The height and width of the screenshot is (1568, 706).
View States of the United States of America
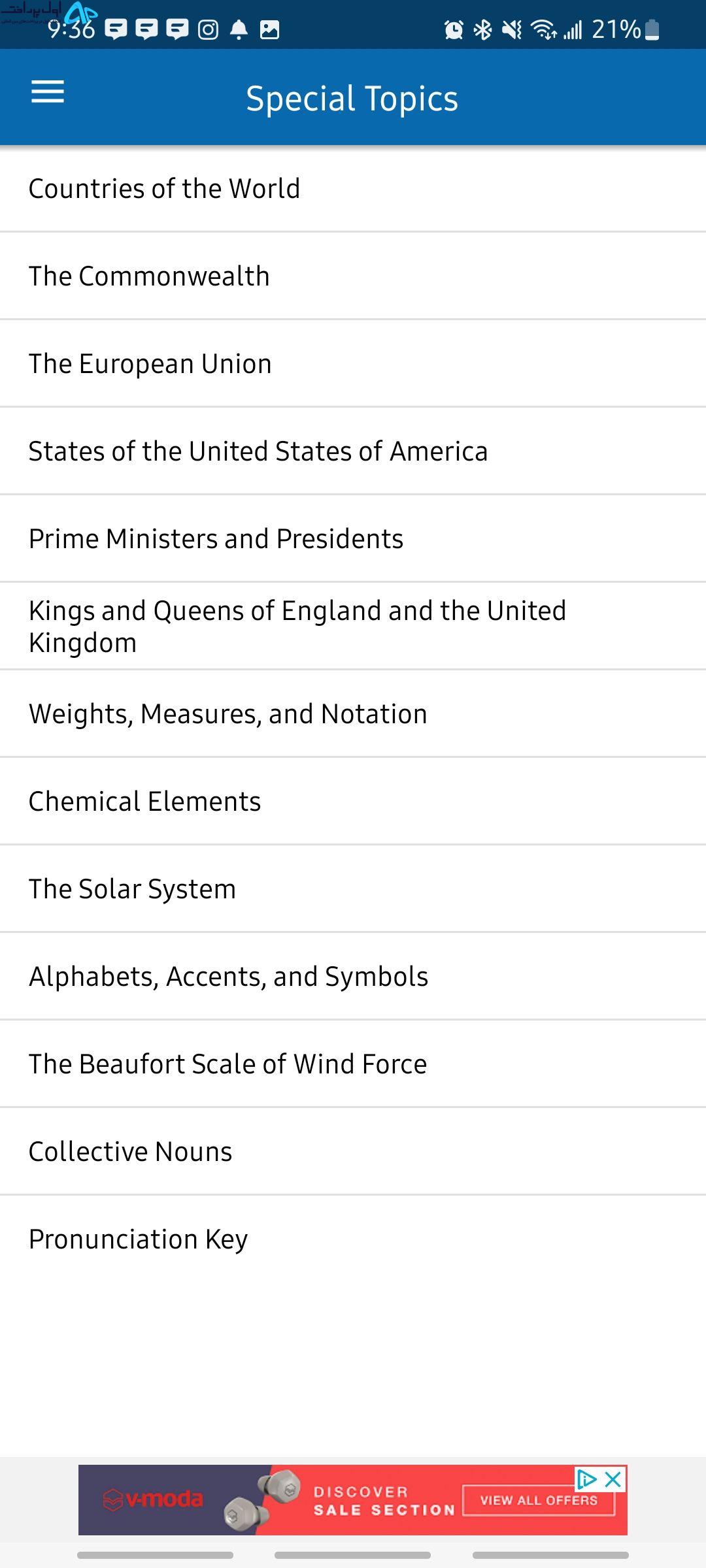[x=353, y=451]
